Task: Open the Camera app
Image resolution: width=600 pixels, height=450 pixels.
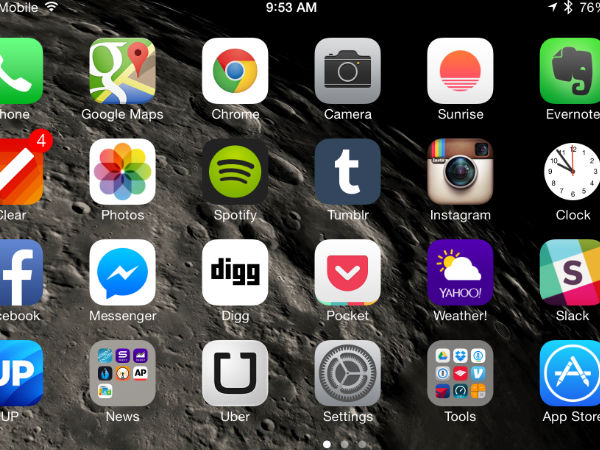Action: [347, 71]
